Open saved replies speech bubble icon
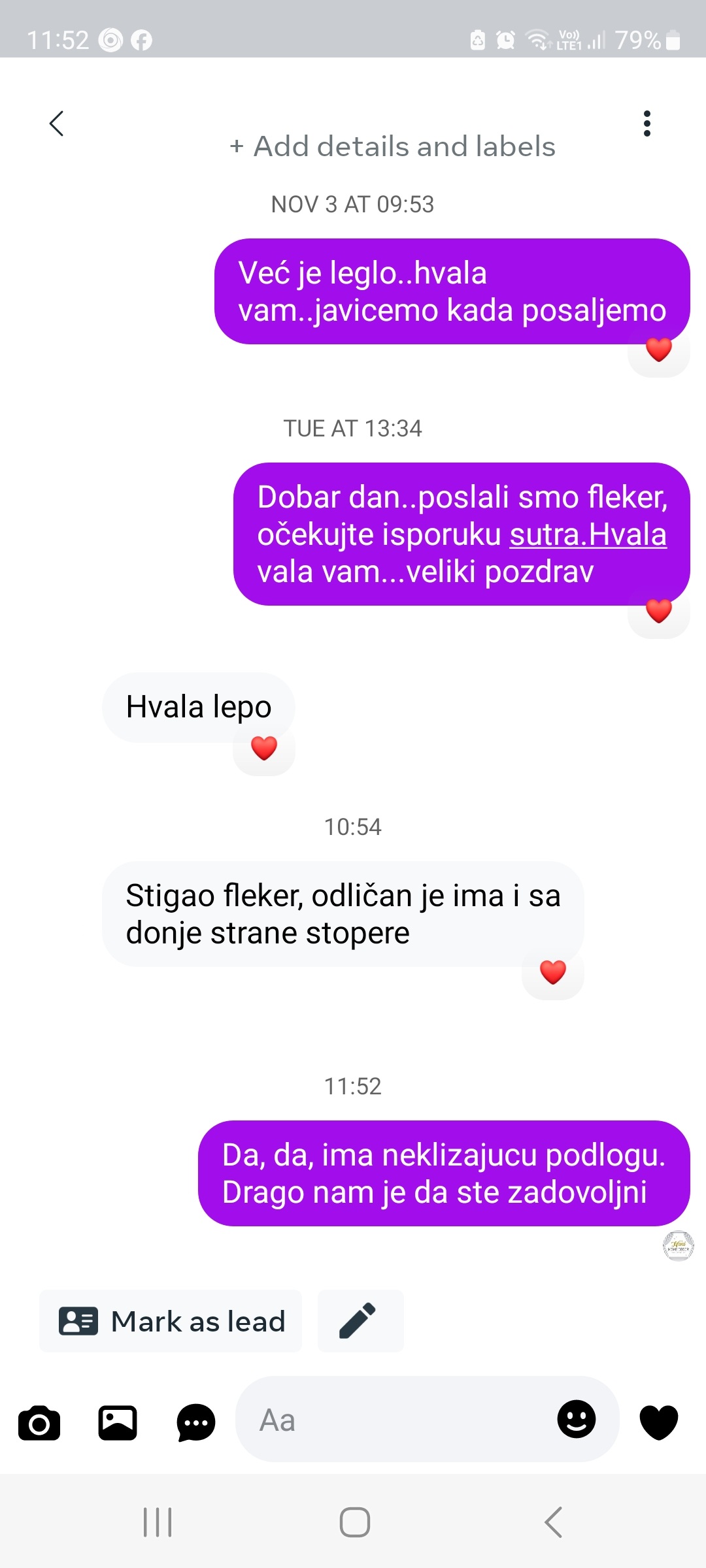The width and height of the screenshot is (706, 1568). (195, 1423)
